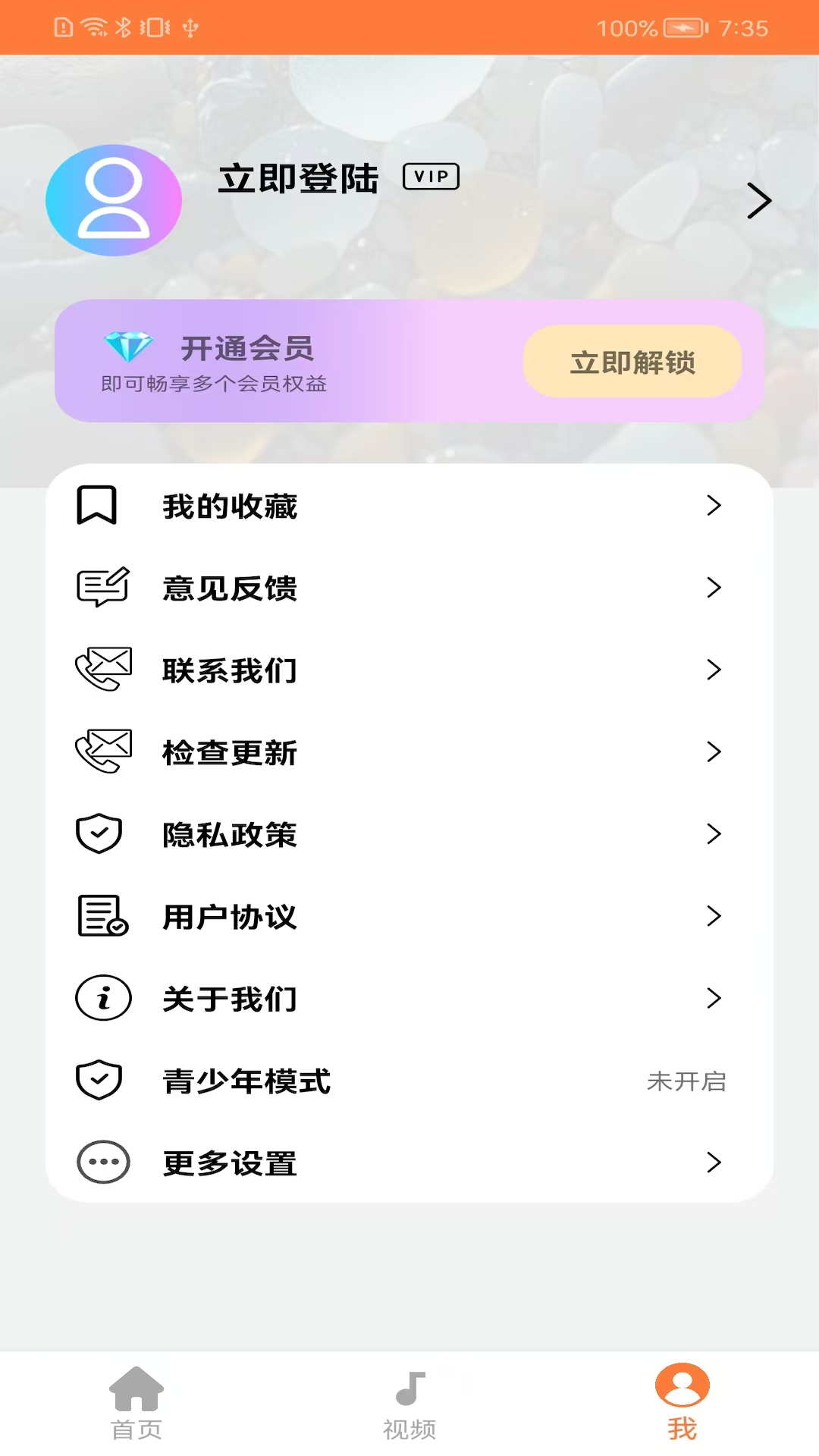819x1456 pixels.
Task: Open 意见反馈 feedback
Action: coord(230,588)
